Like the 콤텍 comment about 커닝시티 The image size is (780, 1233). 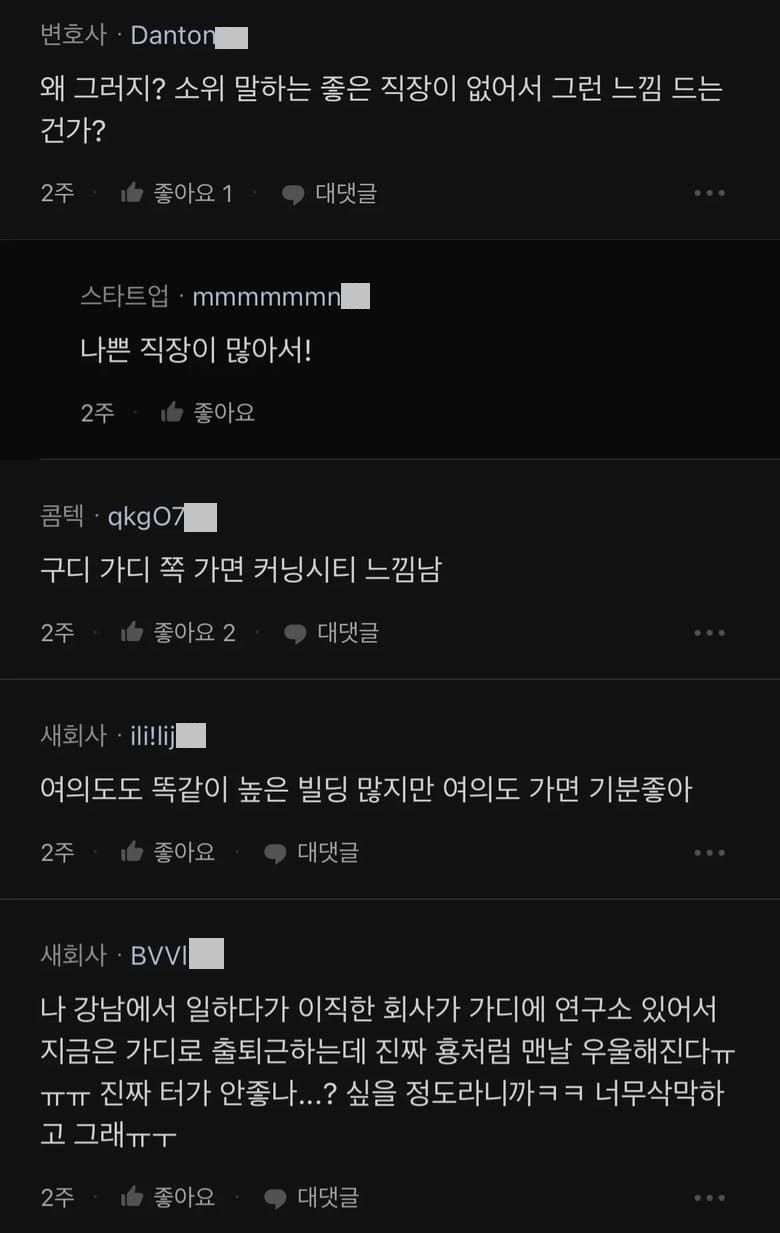[177, 632]
